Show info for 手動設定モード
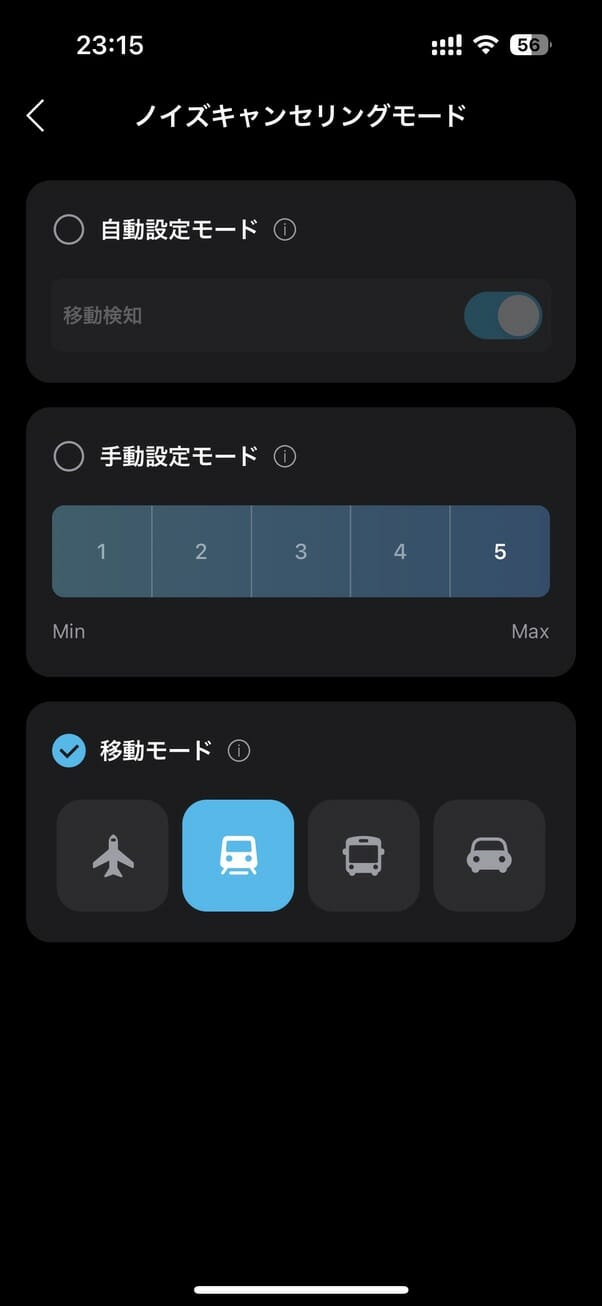 coord(285,457)
